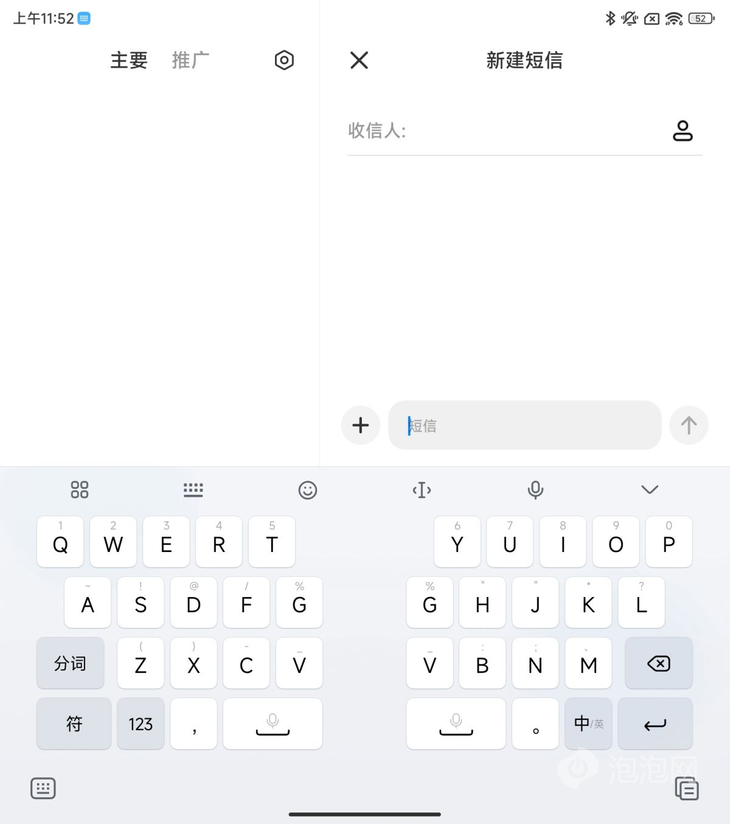
Task: Tap the 分词 key
Action: coord(70,663)
